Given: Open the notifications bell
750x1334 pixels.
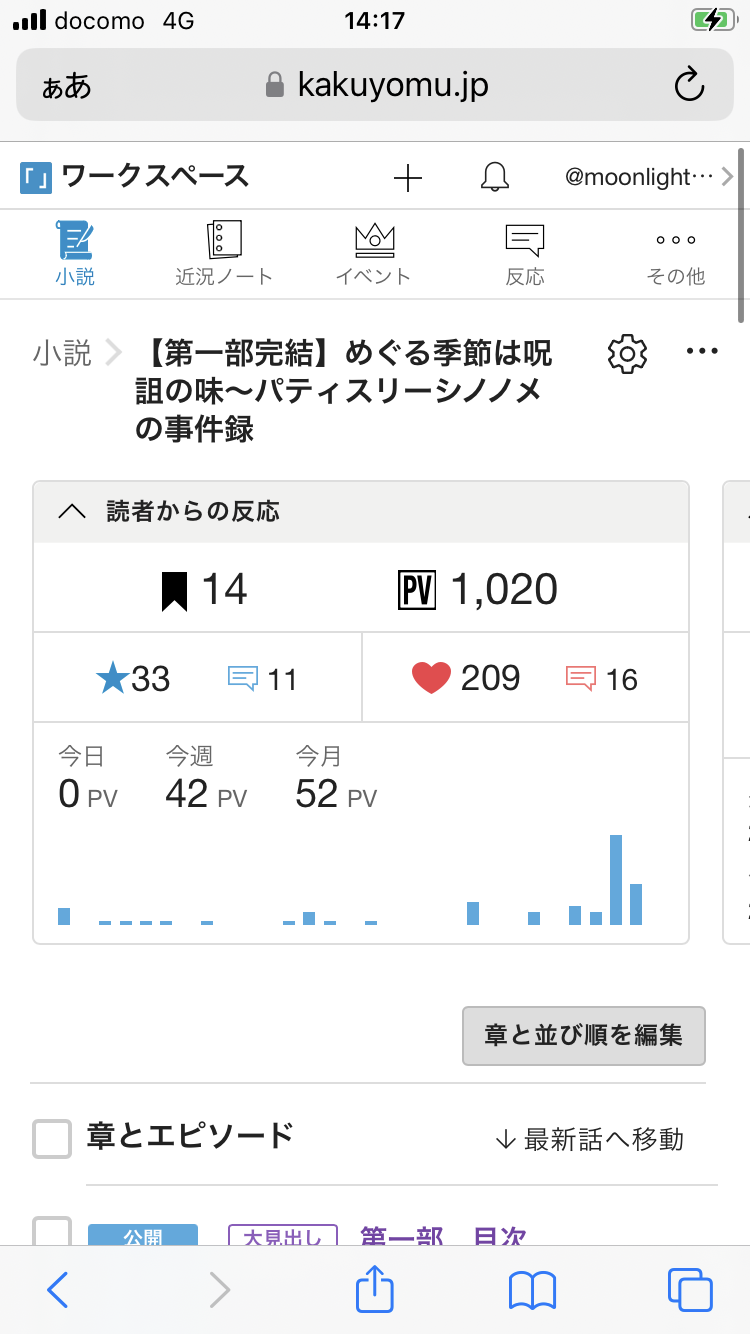Looking at the screenshot, I should click(495, 178).
